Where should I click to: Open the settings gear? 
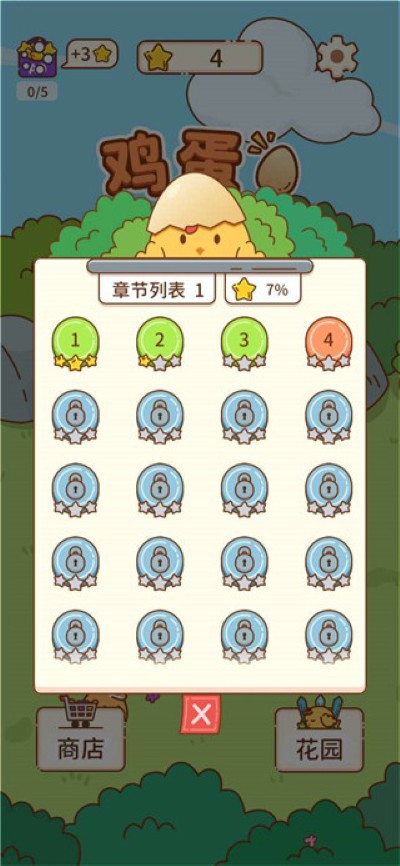tap(336, 56)
